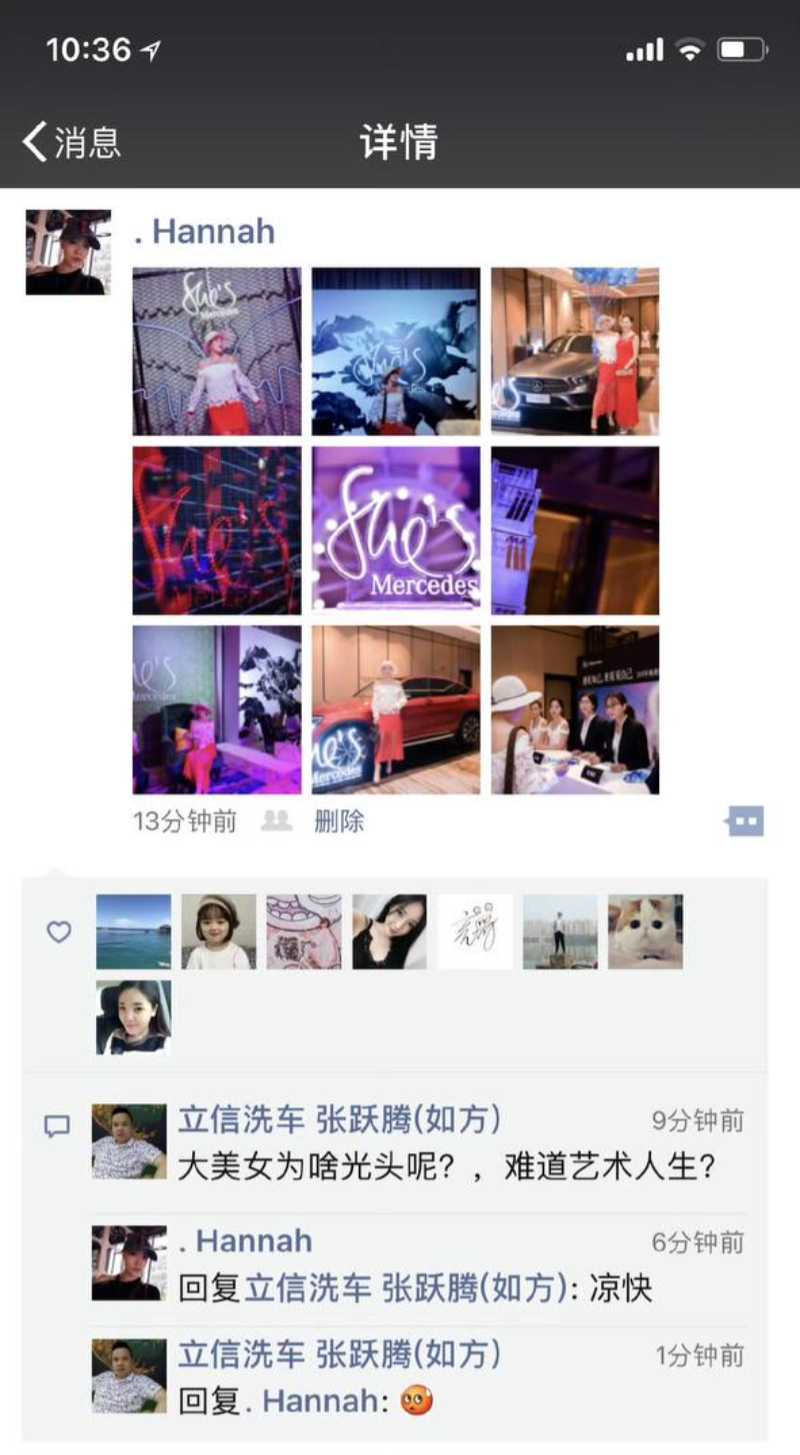Viewport: 800px width, 1455px height.
Task: Tap 删除 to delete this post
Action: tap(339, 822)
